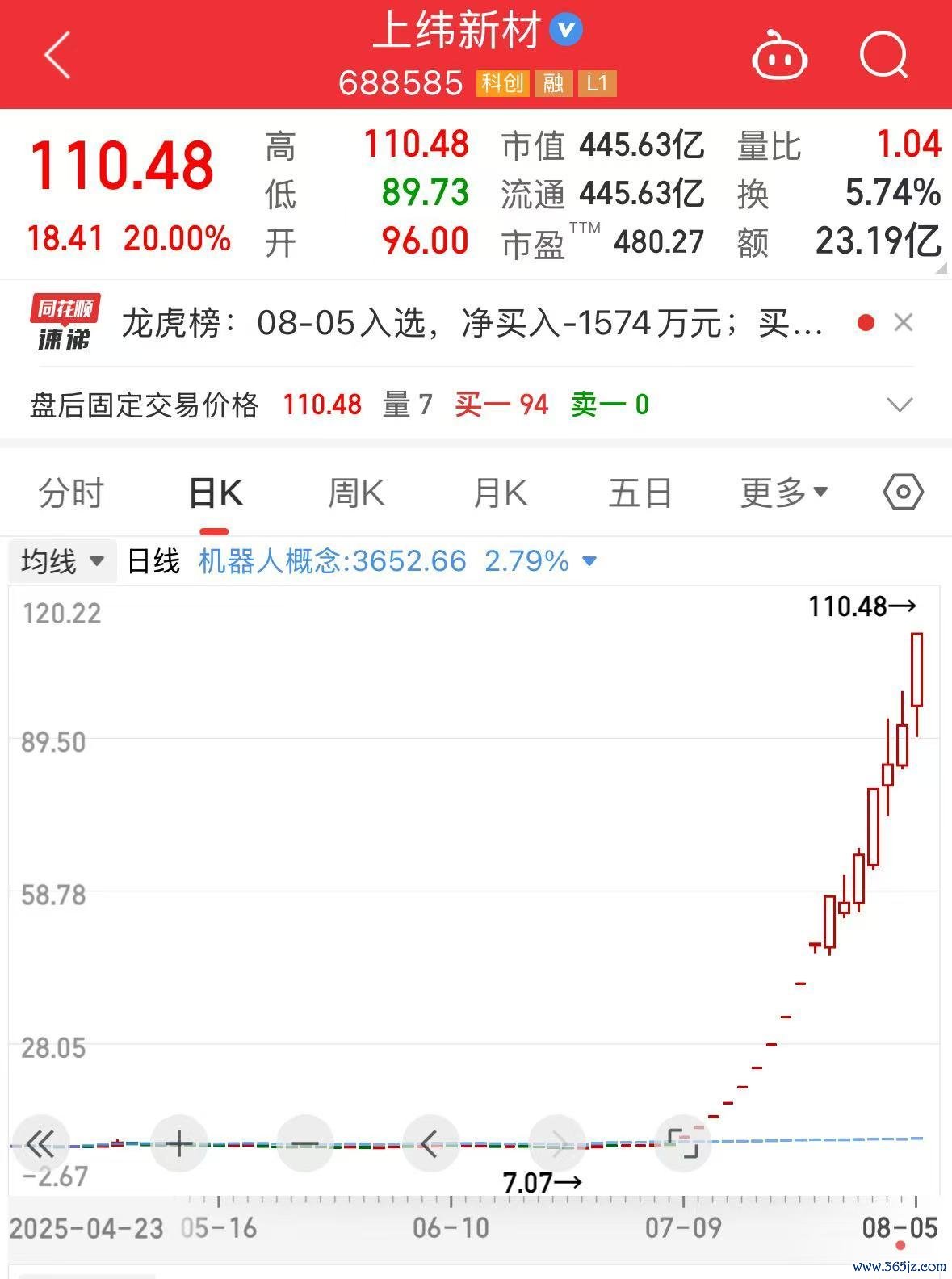
Task: Go back using the header arrow
Action: pos(57,55)
